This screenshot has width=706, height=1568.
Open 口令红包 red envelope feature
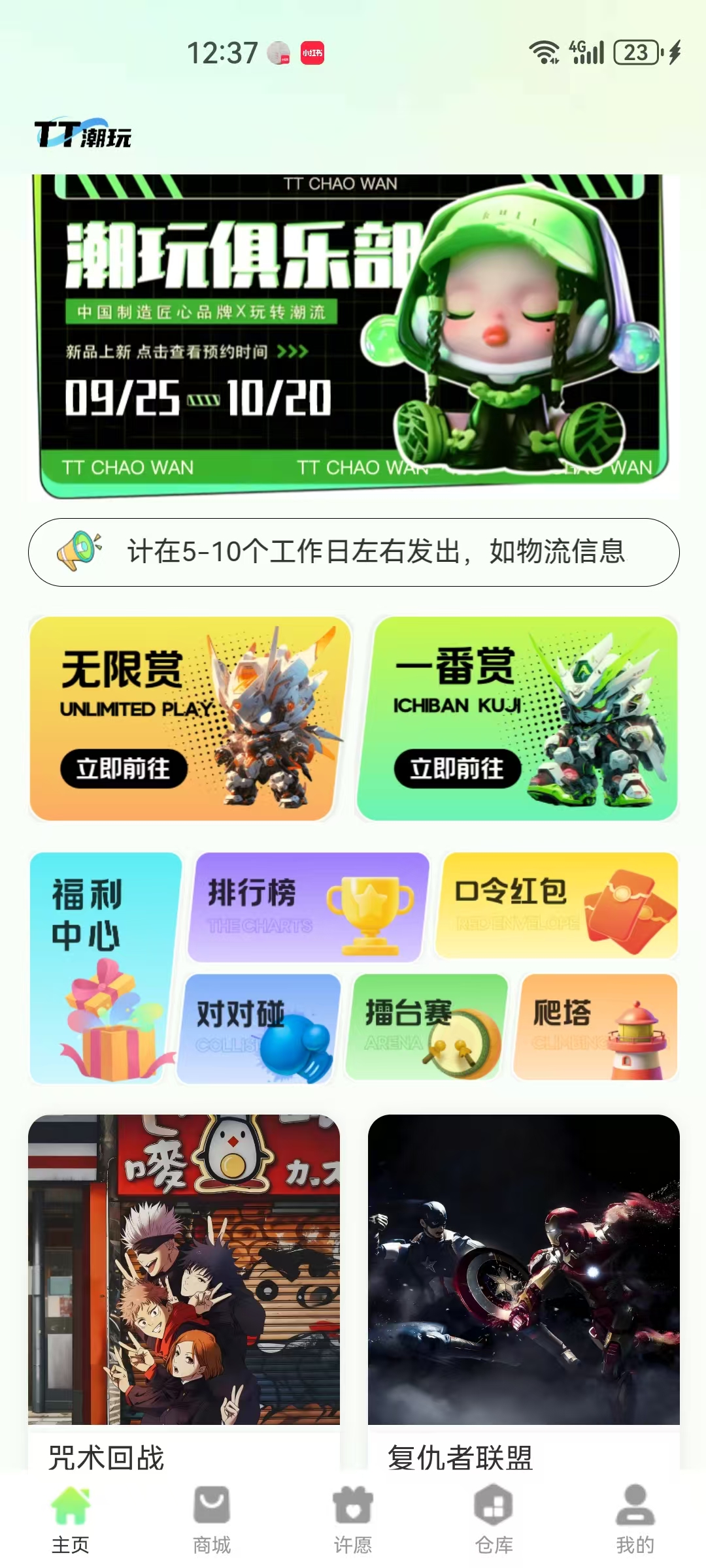point(557,906)
